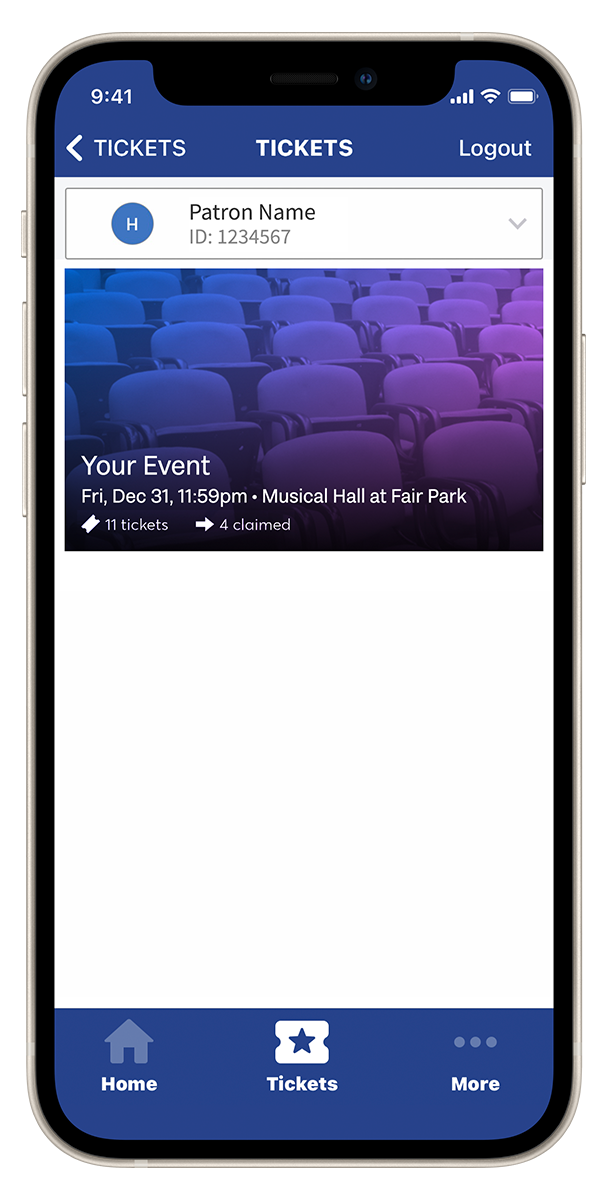Open the Your Event ticket card
Screen dimensions: 608x1200
click(303, 410)
